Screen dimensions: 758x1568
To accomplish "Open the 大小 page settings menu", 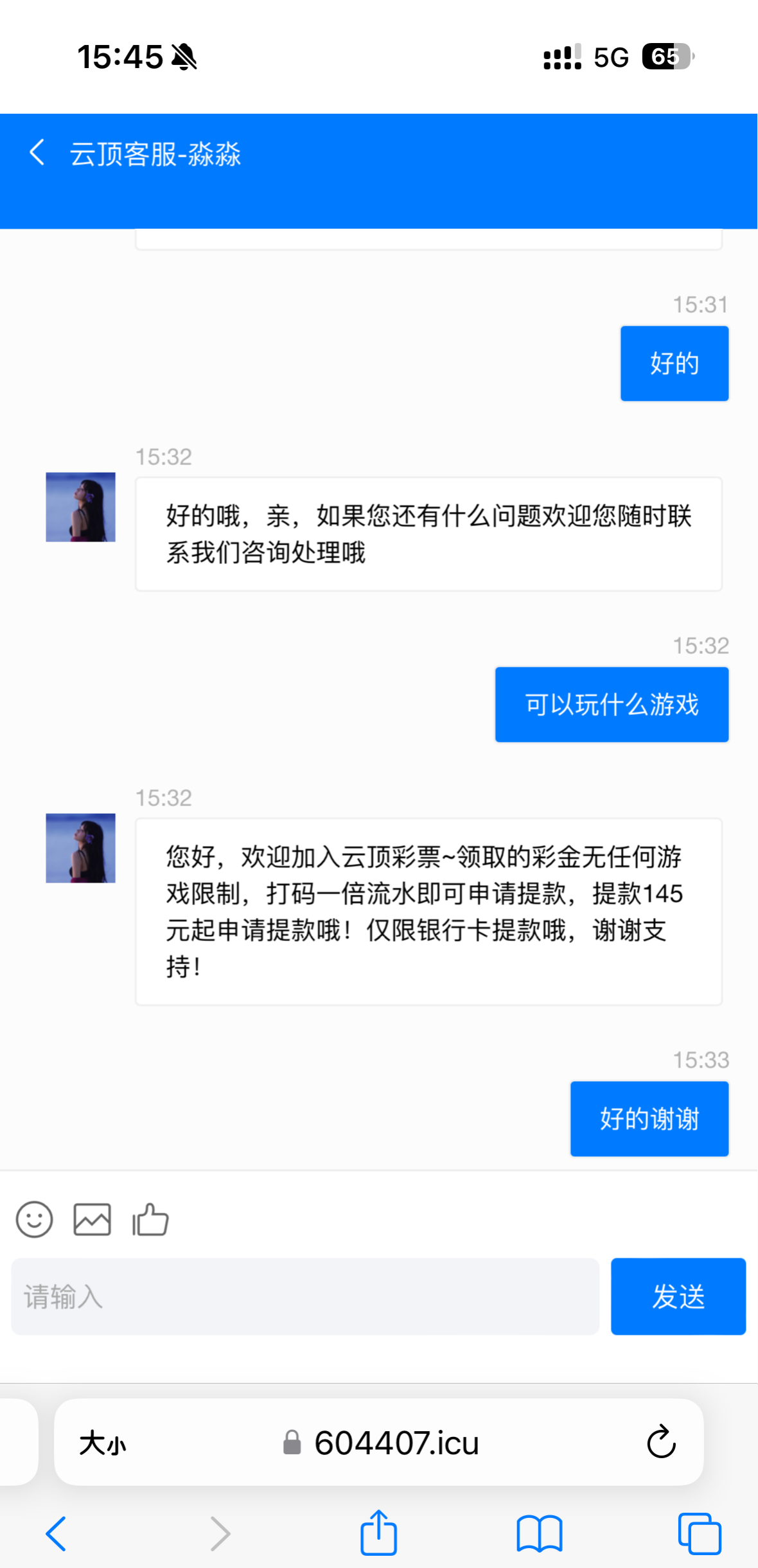I will pos(103,1443).
